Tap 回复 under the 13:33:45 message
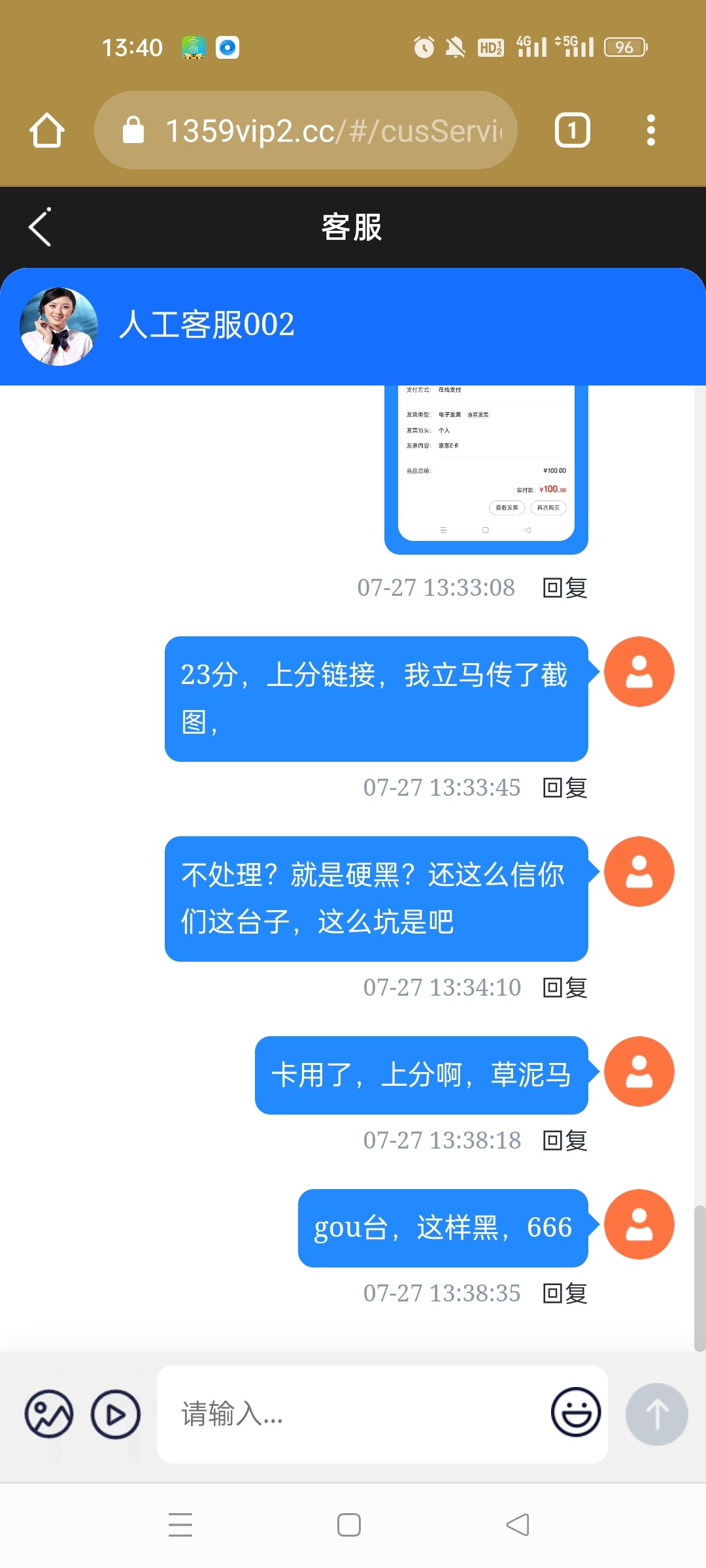This screenshot has height=1568, width=706. point(565,787)
